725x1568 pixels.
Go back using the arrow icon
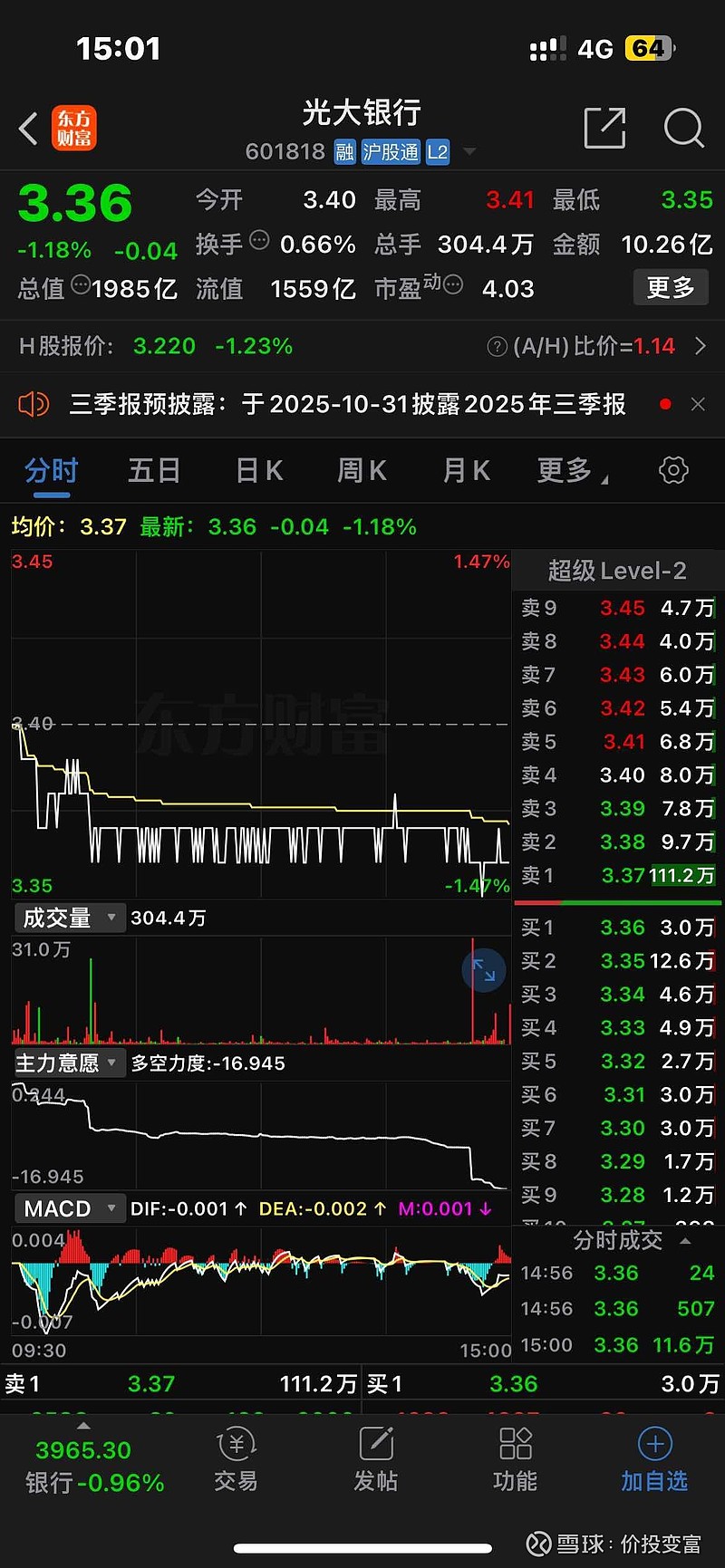point(29,129)
